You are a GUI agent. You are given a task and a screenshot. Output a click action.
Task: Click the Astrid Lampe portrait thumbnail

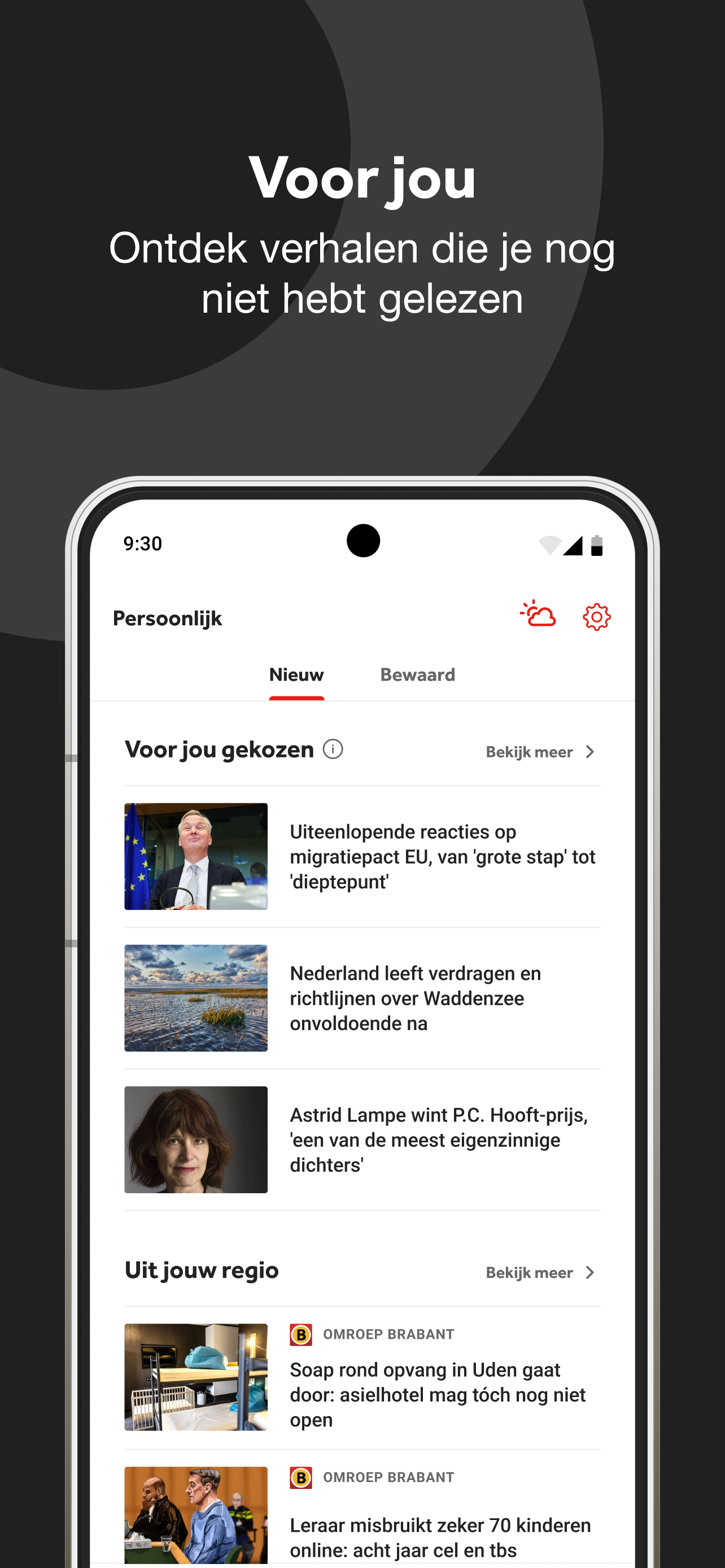click(195, 1140)
